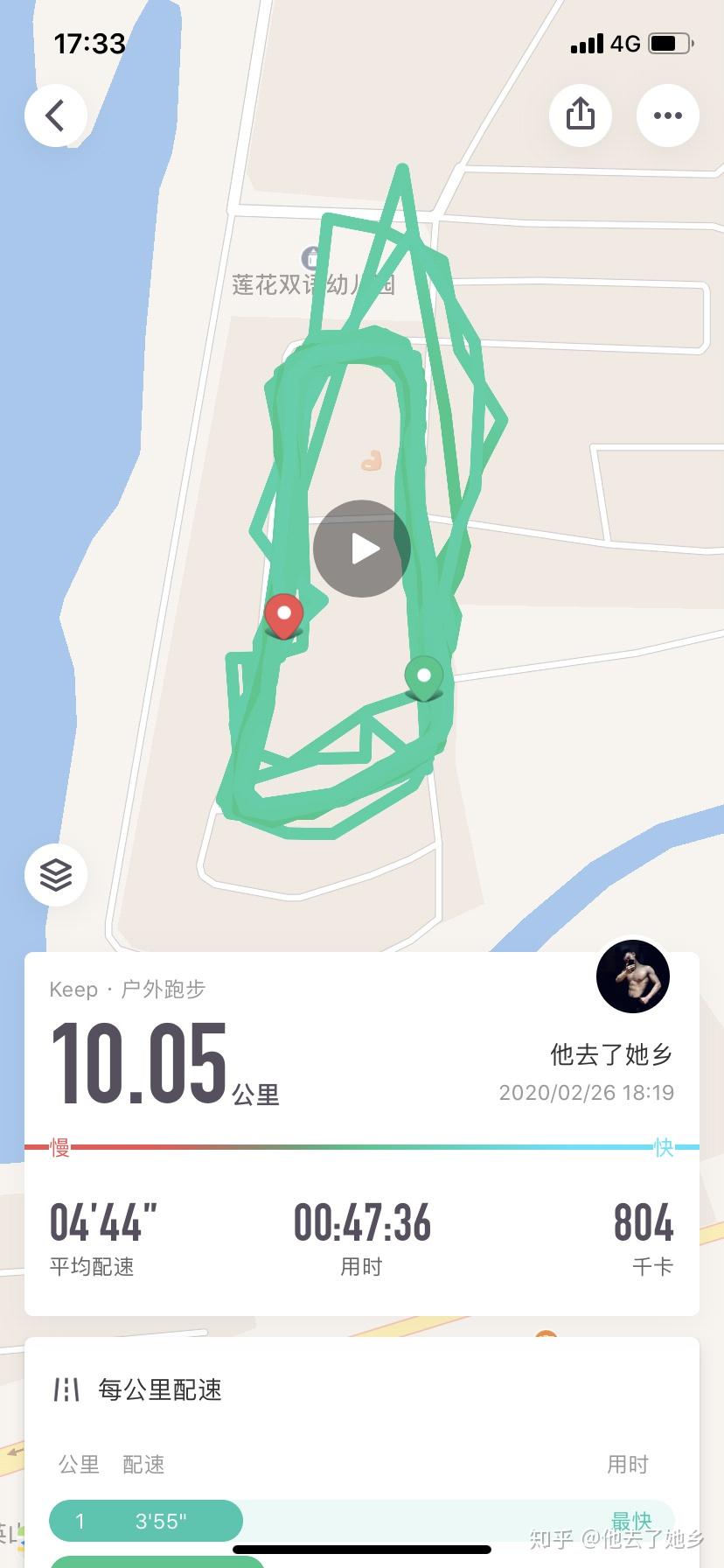This screenshot has height=1568, width=724.
Task: Select the kilometer 1 pace bar
Action: [x=146, y=1521]
